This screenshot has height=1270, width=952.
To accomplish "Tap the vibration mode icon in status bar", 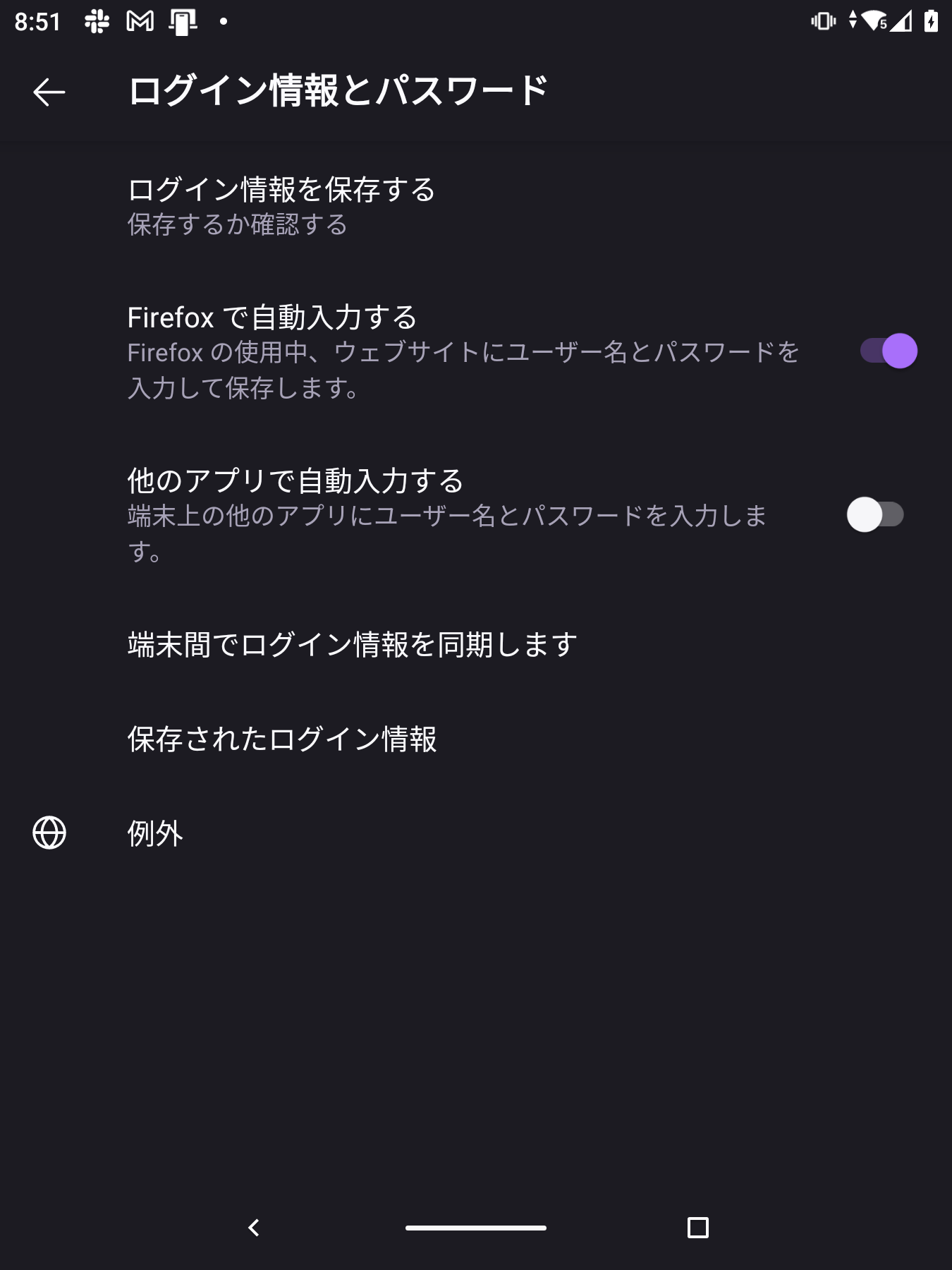I will pyautogui.click(x=824, y=21).
